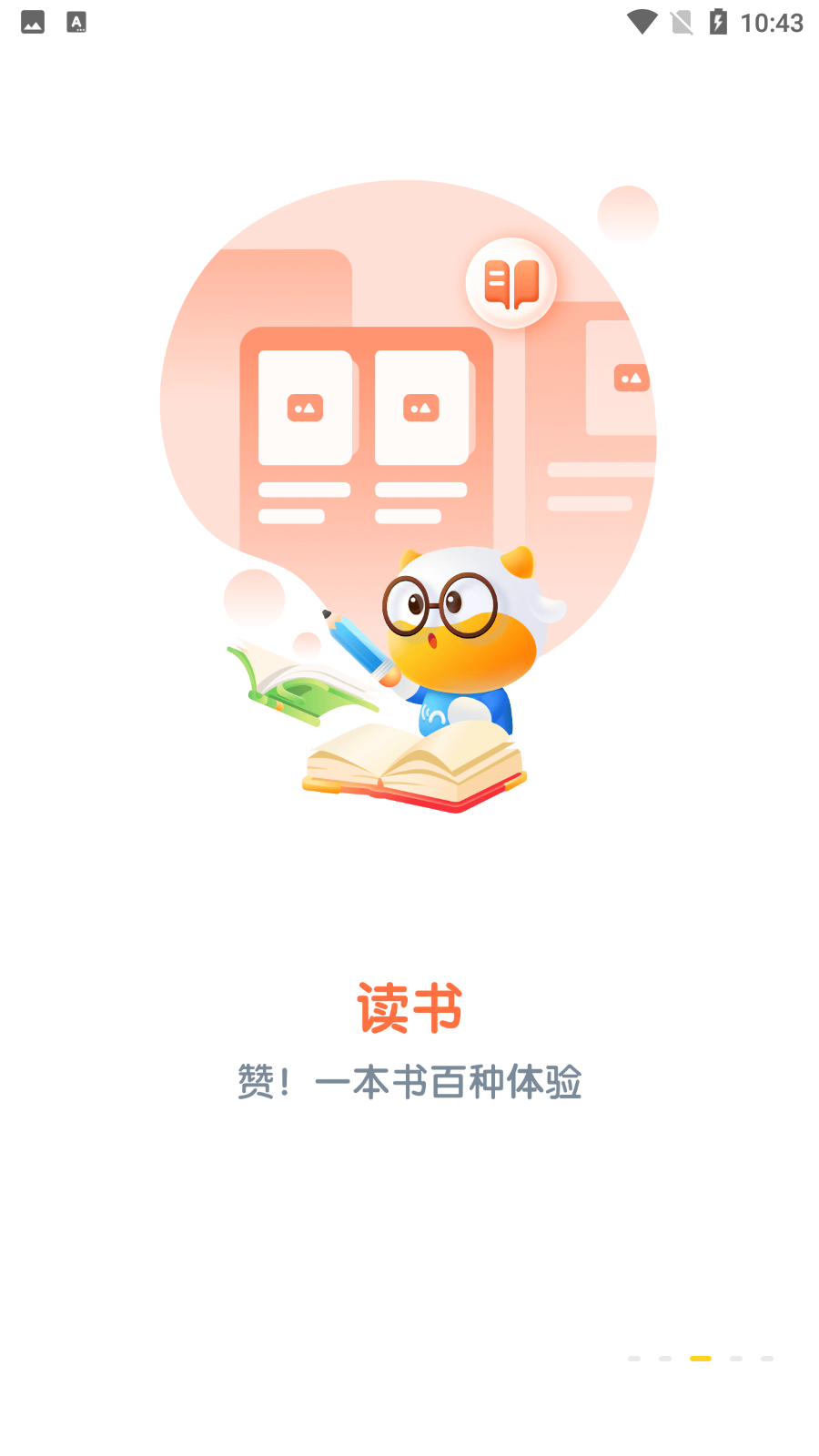Select the second page indicator dot
Screen dimensions: 819x1456
(665, 1359)
